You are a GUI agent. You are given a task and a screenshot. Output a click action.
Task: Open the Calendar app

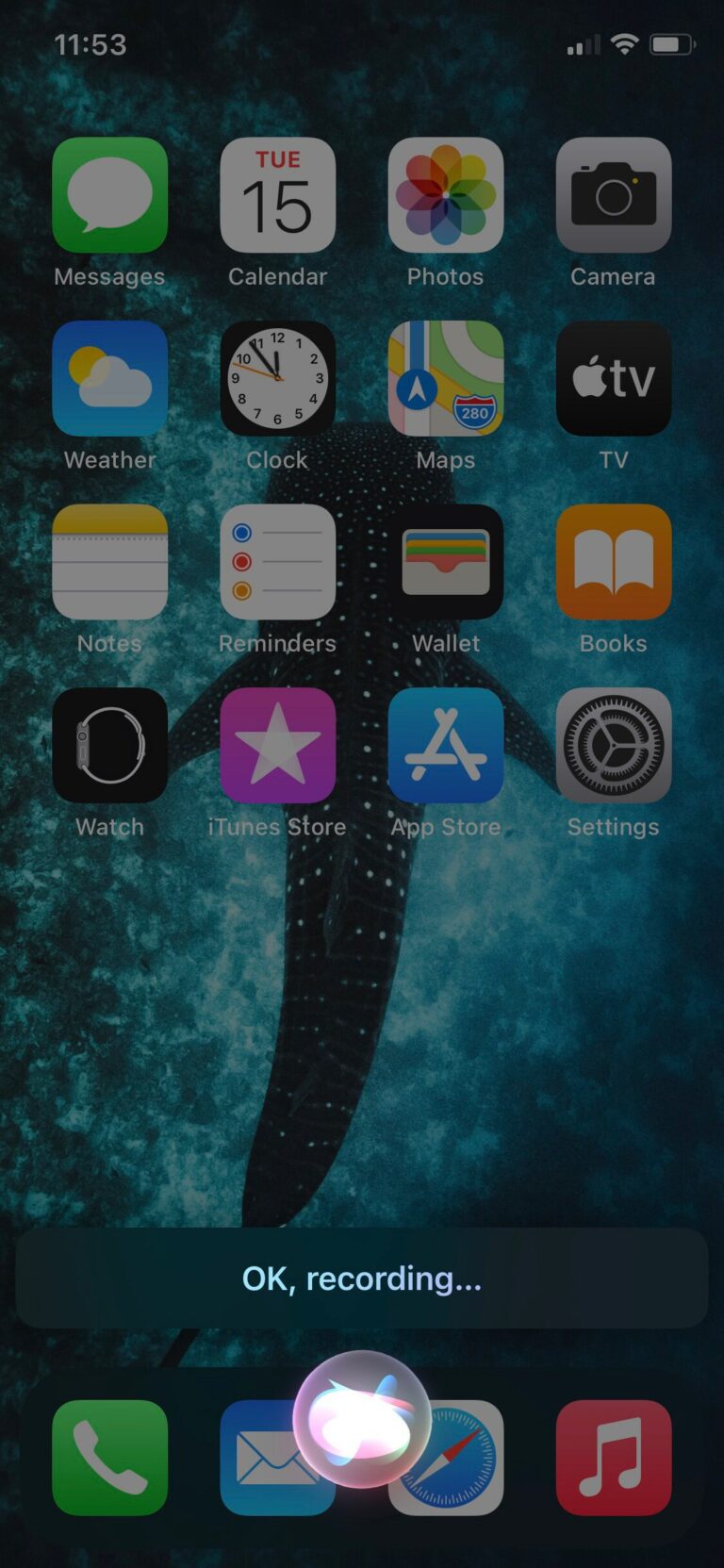(277, 195)
